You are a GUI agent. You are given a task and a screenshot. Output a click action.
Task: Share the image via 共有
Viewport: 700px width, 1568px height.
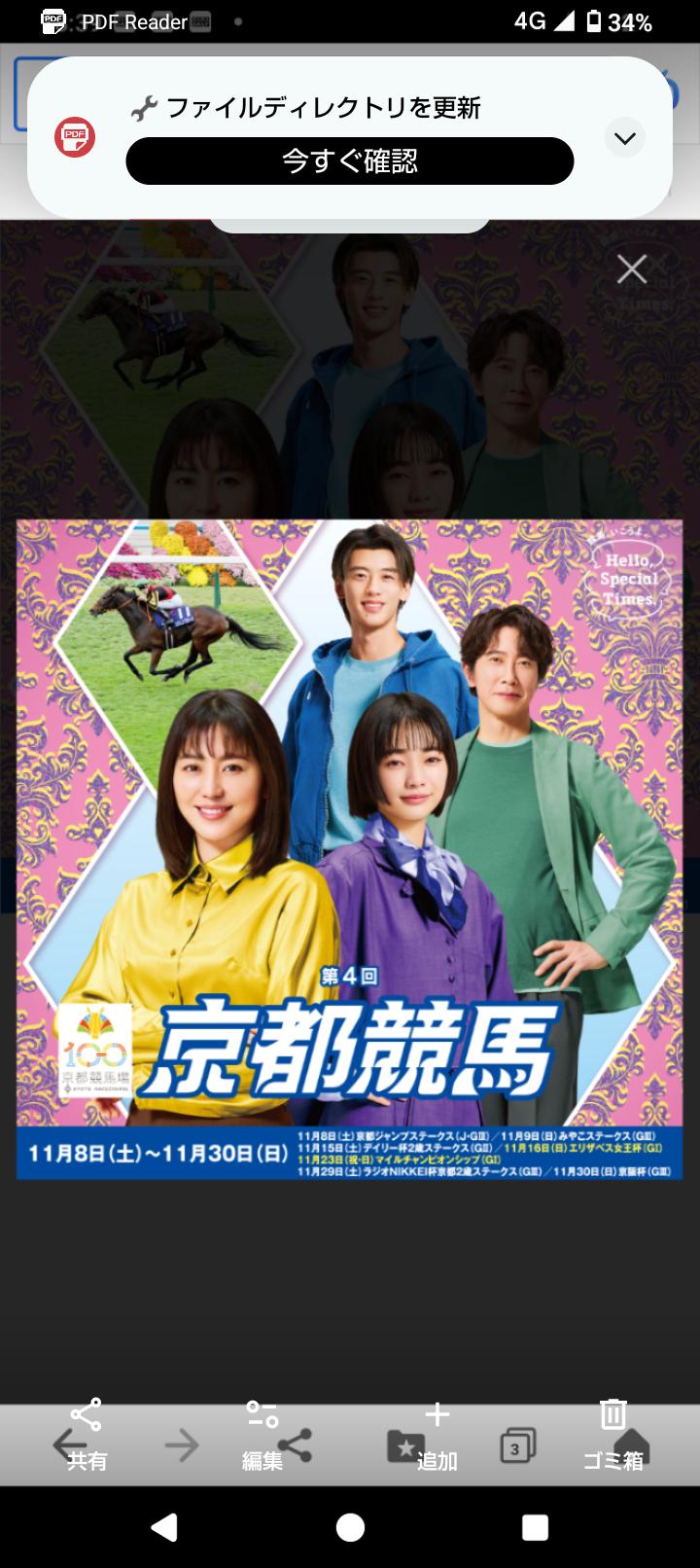click(87, 1434)
